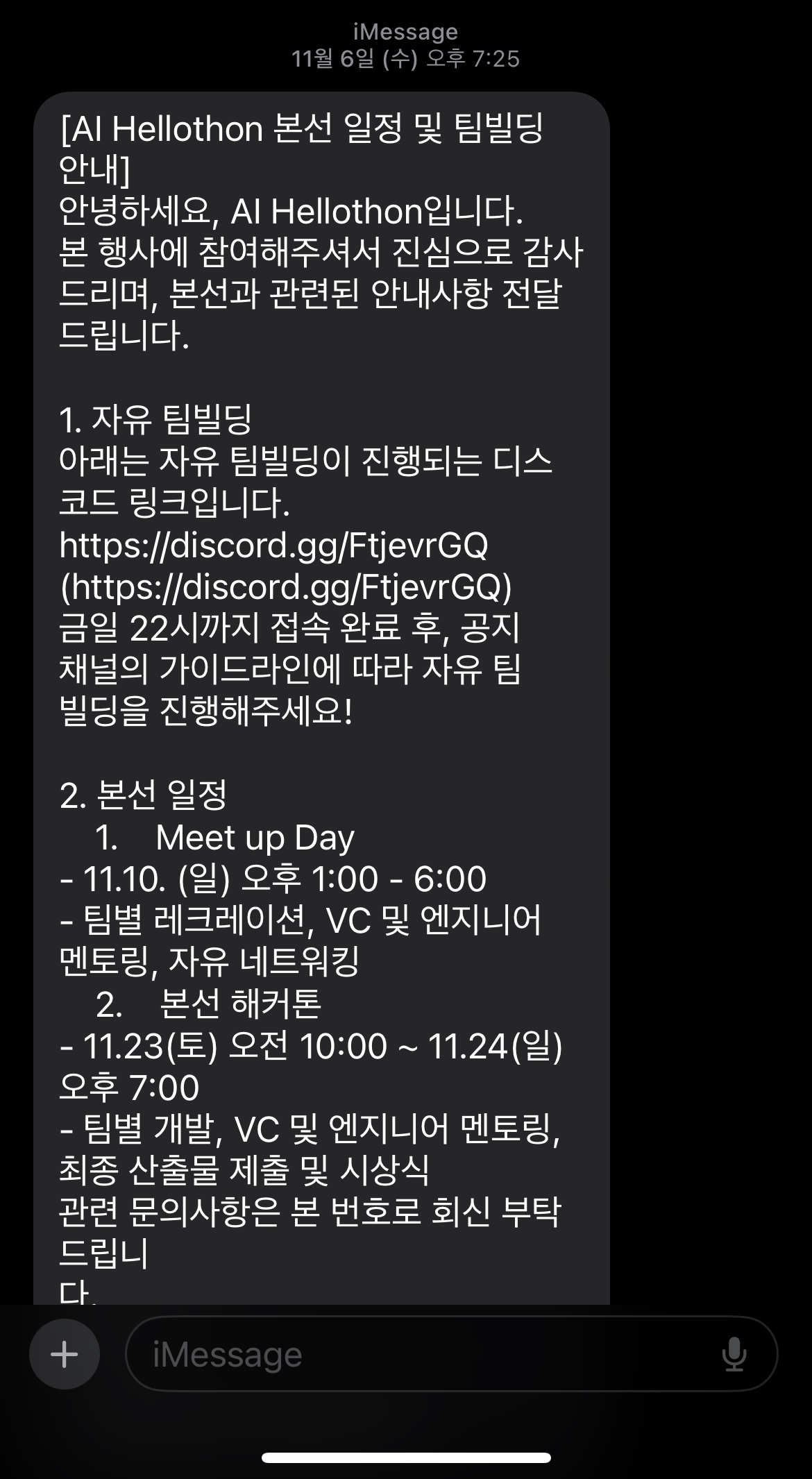Open the plus attachments button

tap(64, 1354)
